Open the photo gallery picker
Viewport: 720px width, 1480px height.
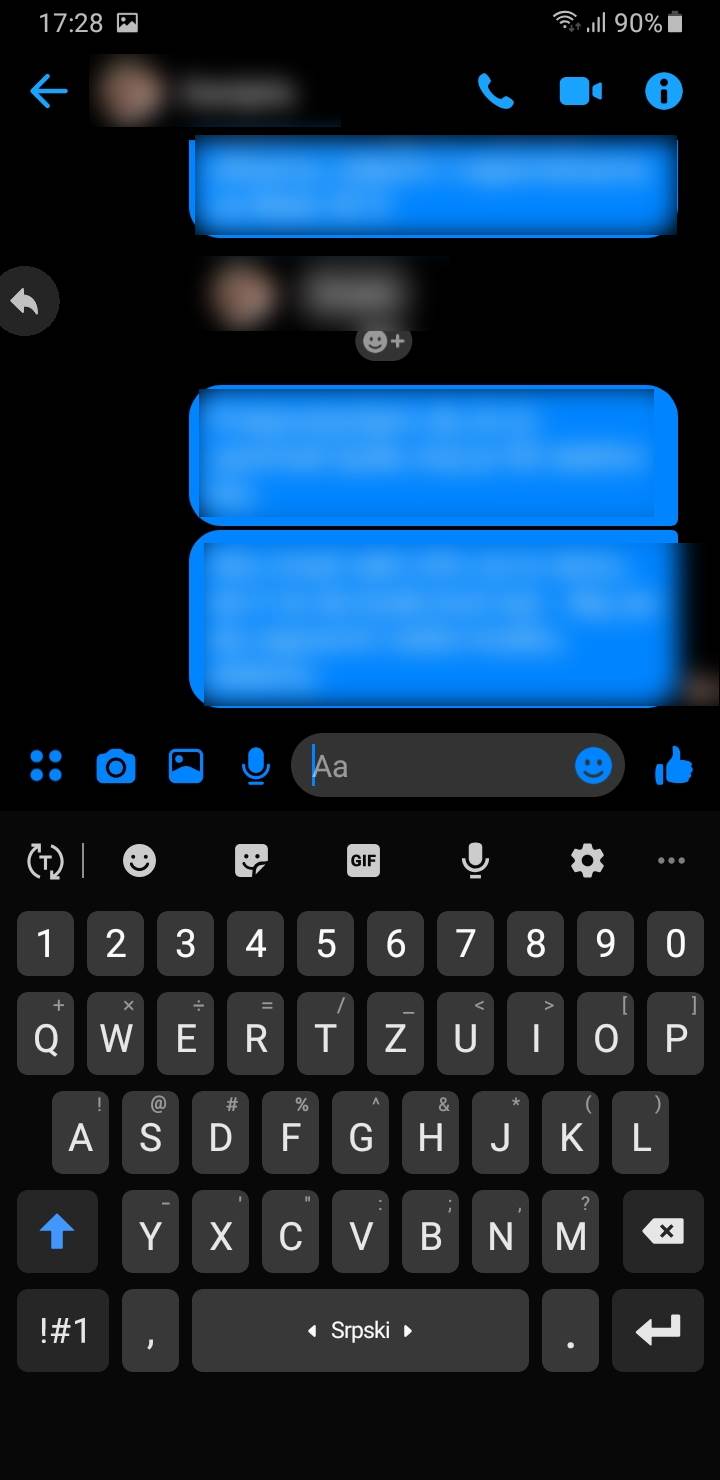(x=186, y=766)
